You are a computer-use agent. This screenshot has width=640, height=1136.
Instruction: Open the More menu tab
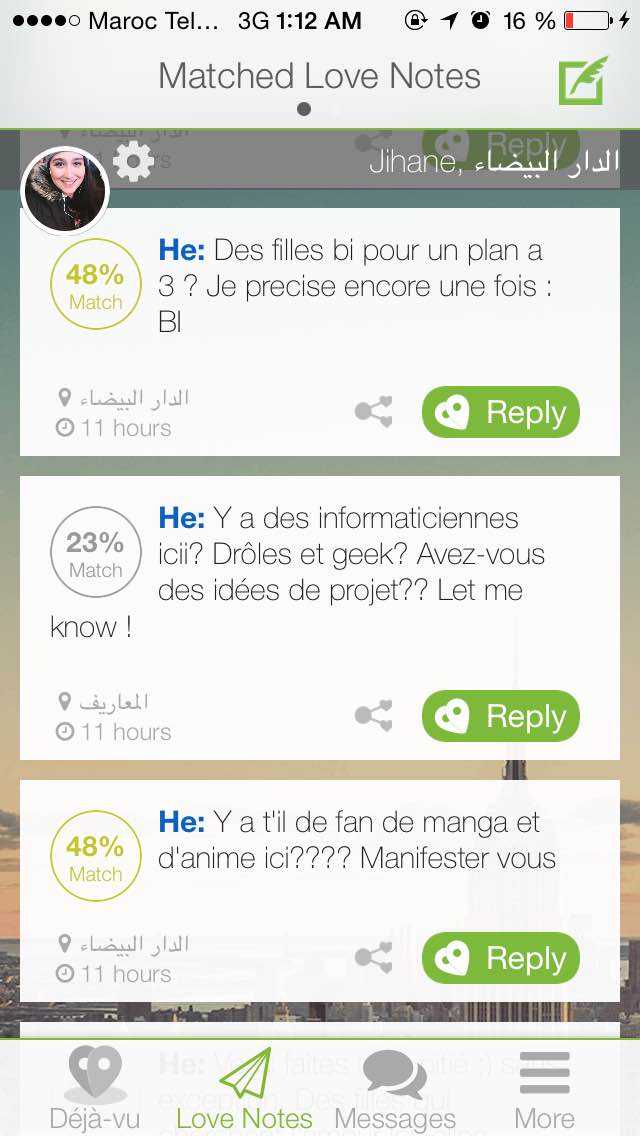point(544,1090)
